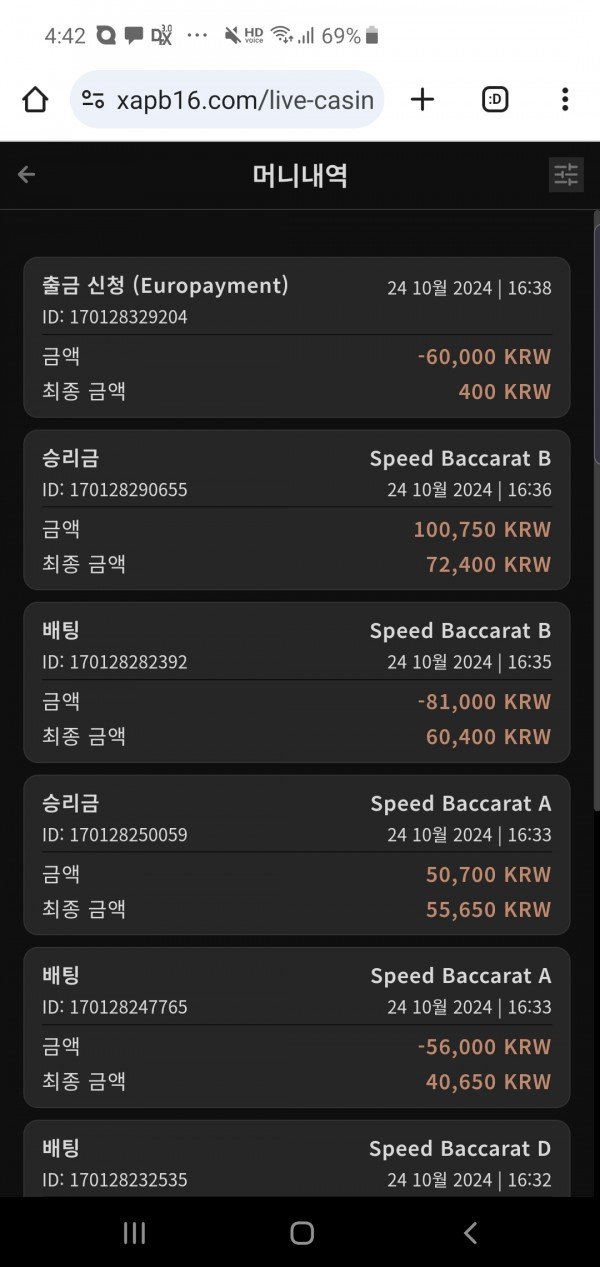The width and height of the screenshot is (600, 1267).
Task: Open a new browser tab
Action: (x=423, y=99)
